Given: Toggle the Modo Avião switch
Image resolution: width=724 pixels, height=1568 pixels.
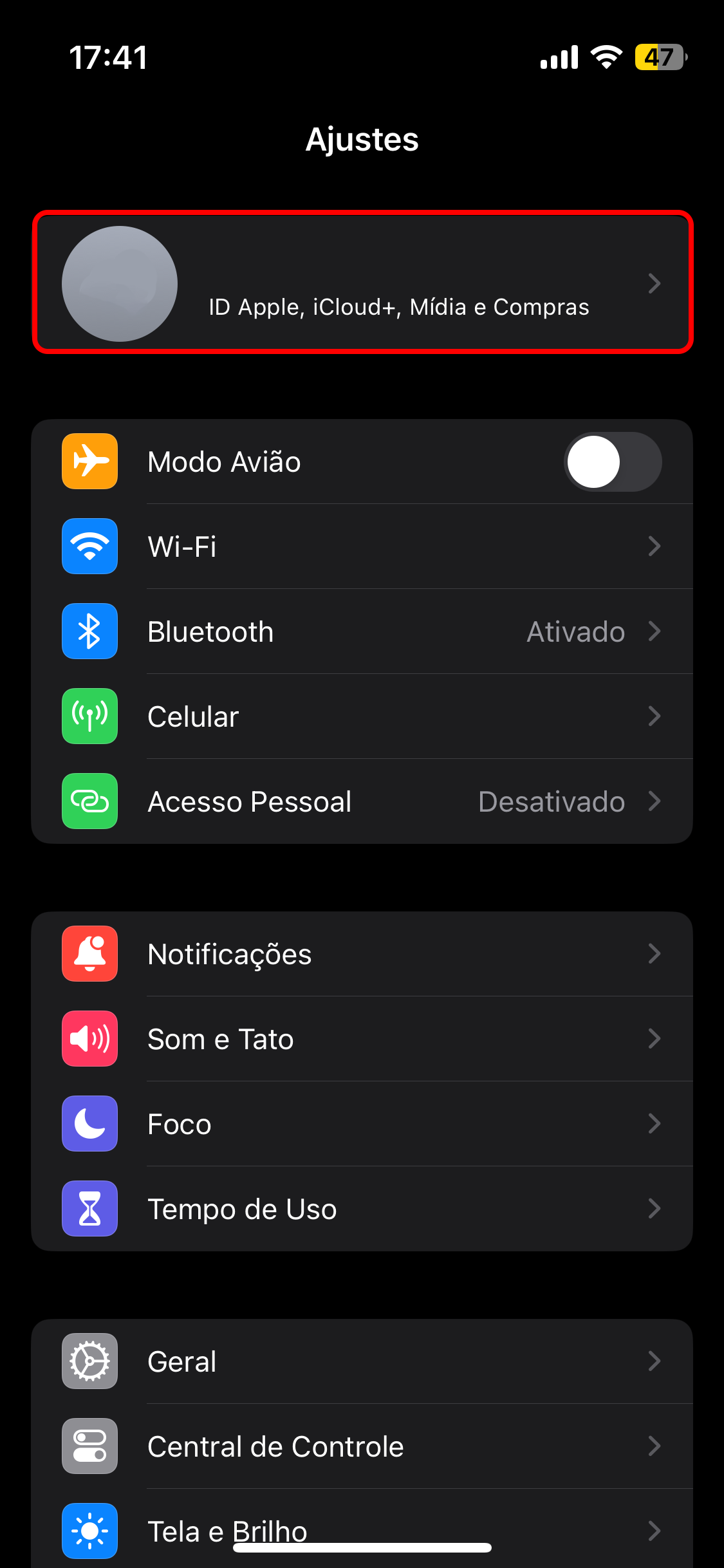Looking at the screenshot, I should tap(612, 462).
